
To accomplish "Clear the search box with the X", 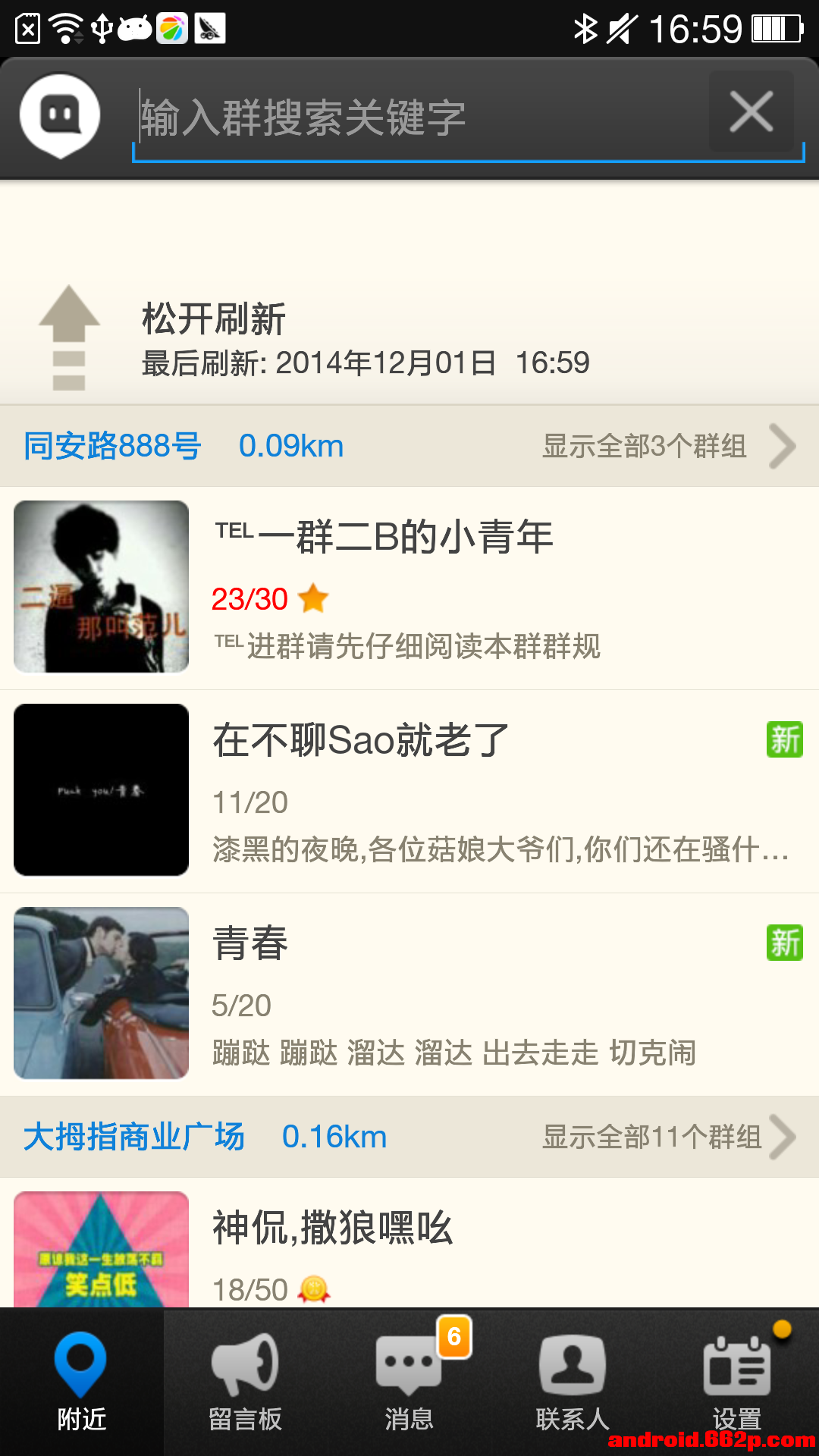I will (751, 112).
